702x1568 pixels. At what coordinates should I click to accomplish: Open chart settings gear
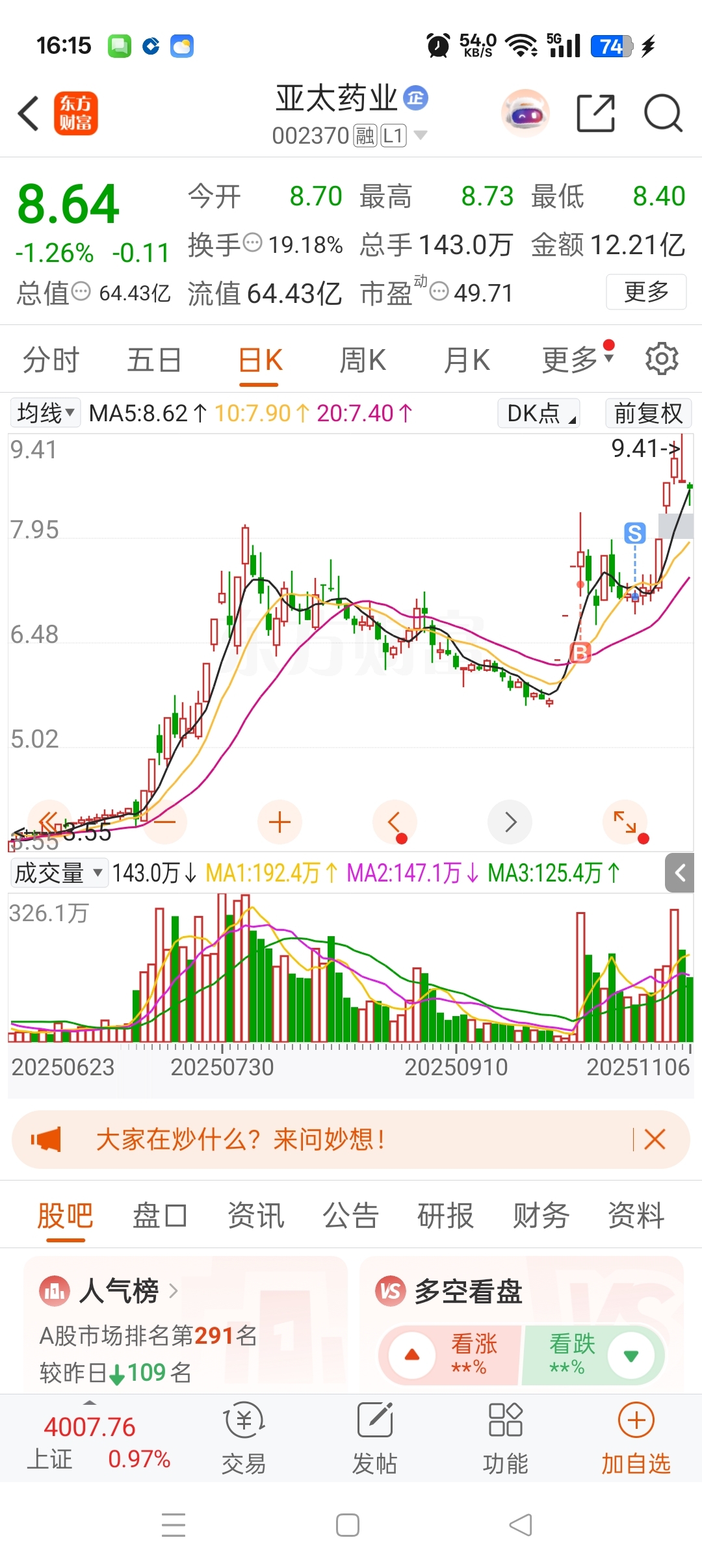[x=662, y=359]
